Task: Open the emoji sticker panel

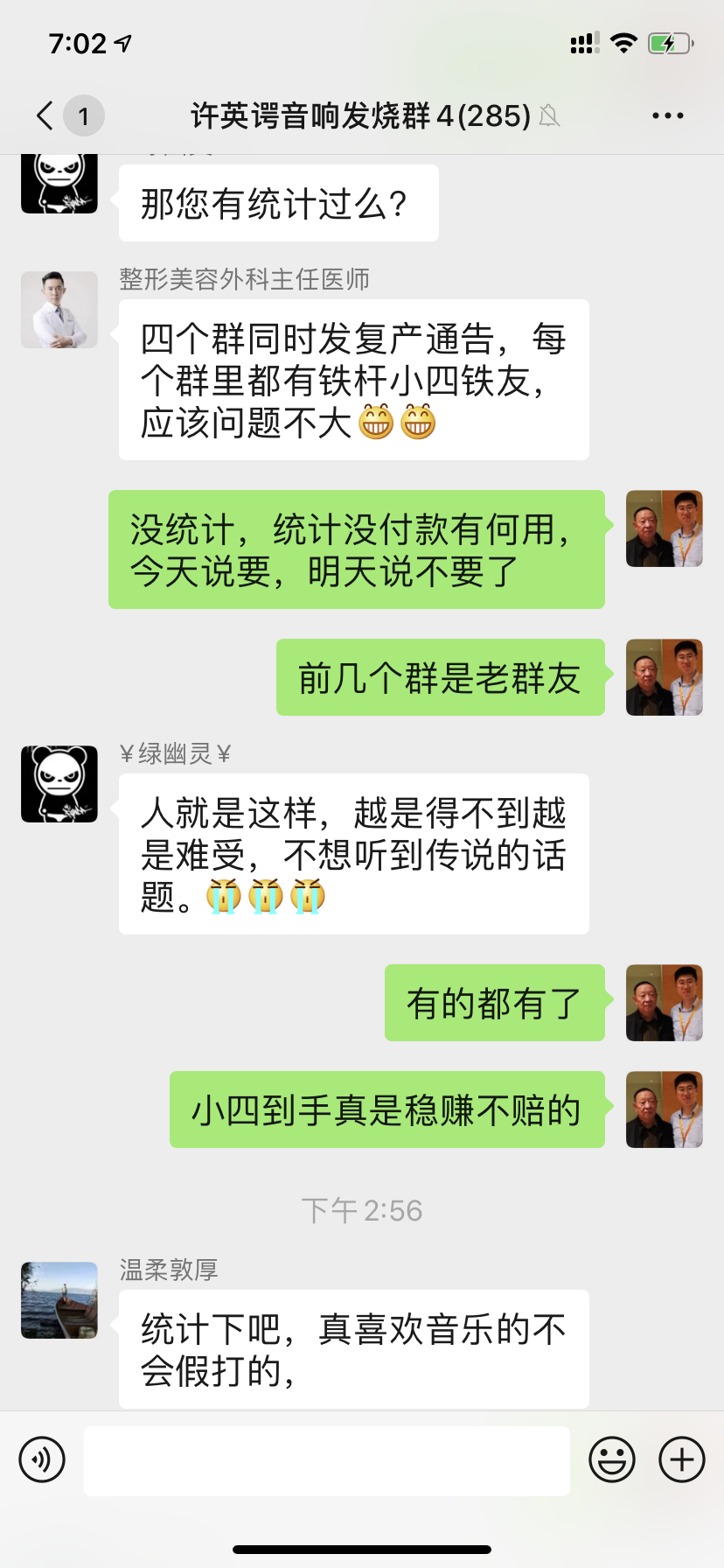Action: click(611, 1459)
